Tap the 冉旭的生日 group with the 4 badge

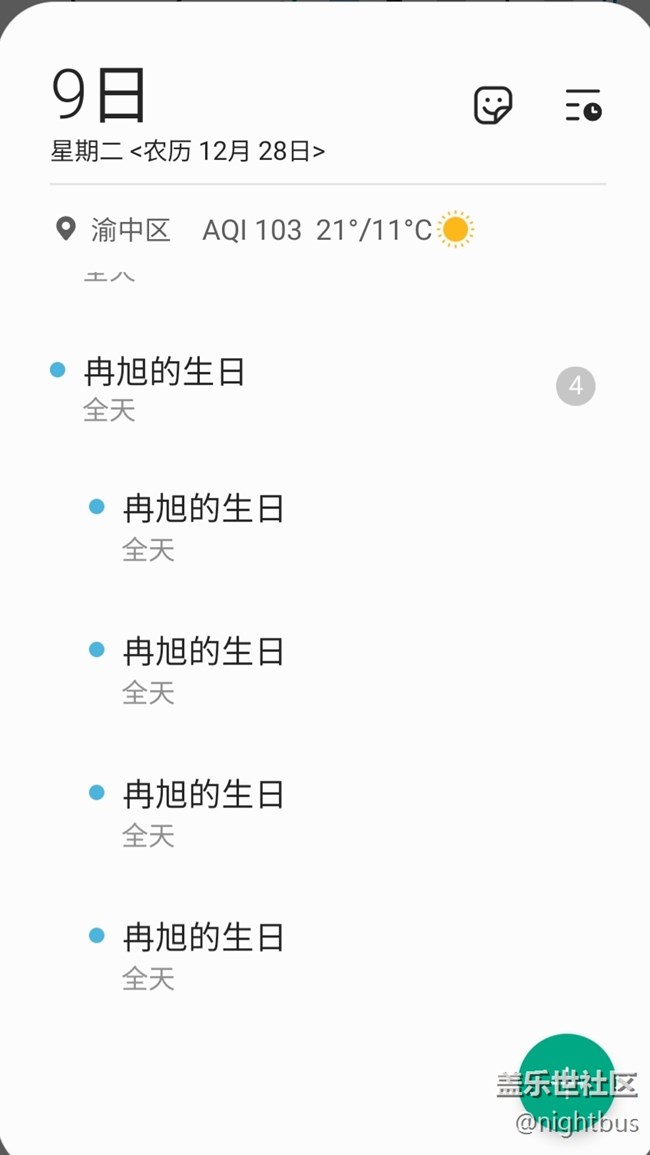tap(325, 387)
